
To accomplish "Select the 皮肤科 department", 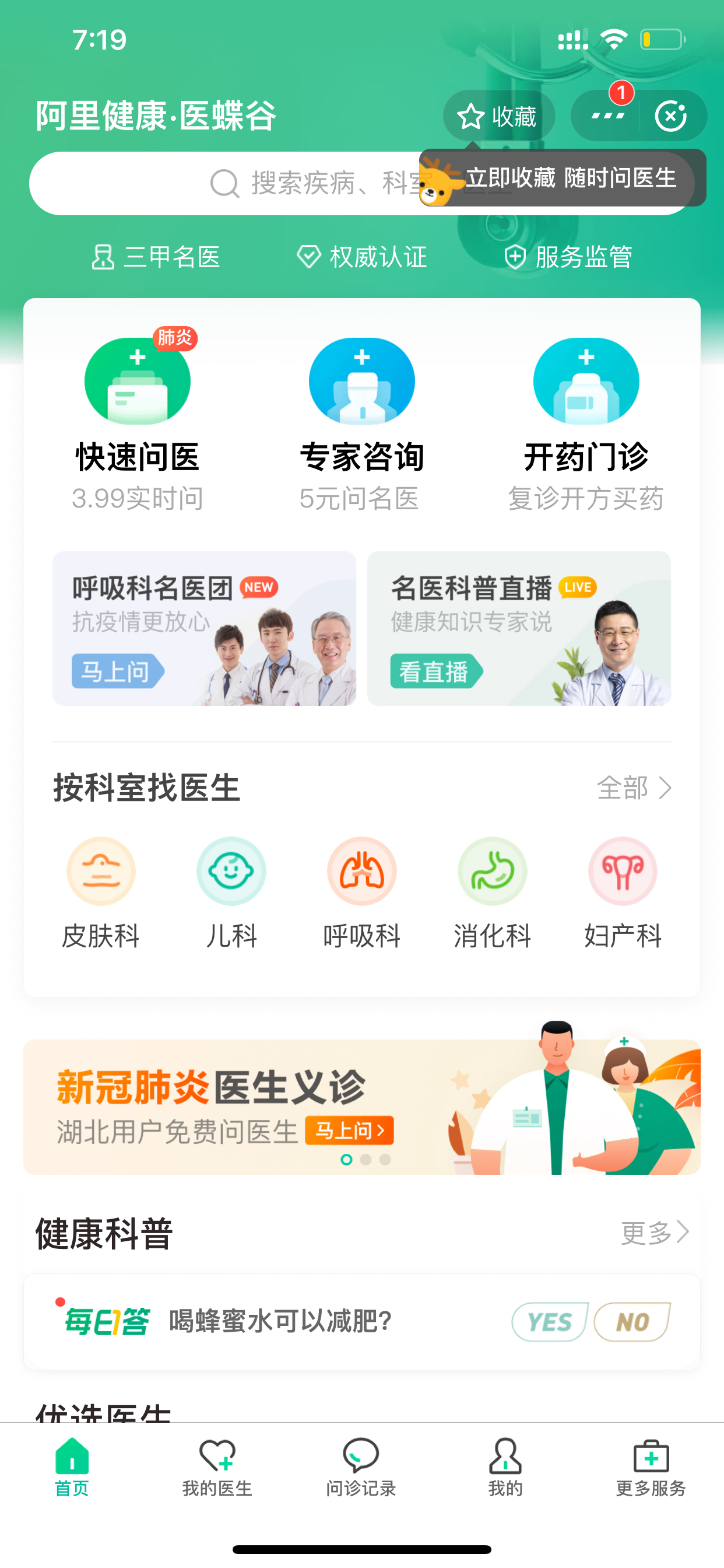I will click(x=101, y=894).
